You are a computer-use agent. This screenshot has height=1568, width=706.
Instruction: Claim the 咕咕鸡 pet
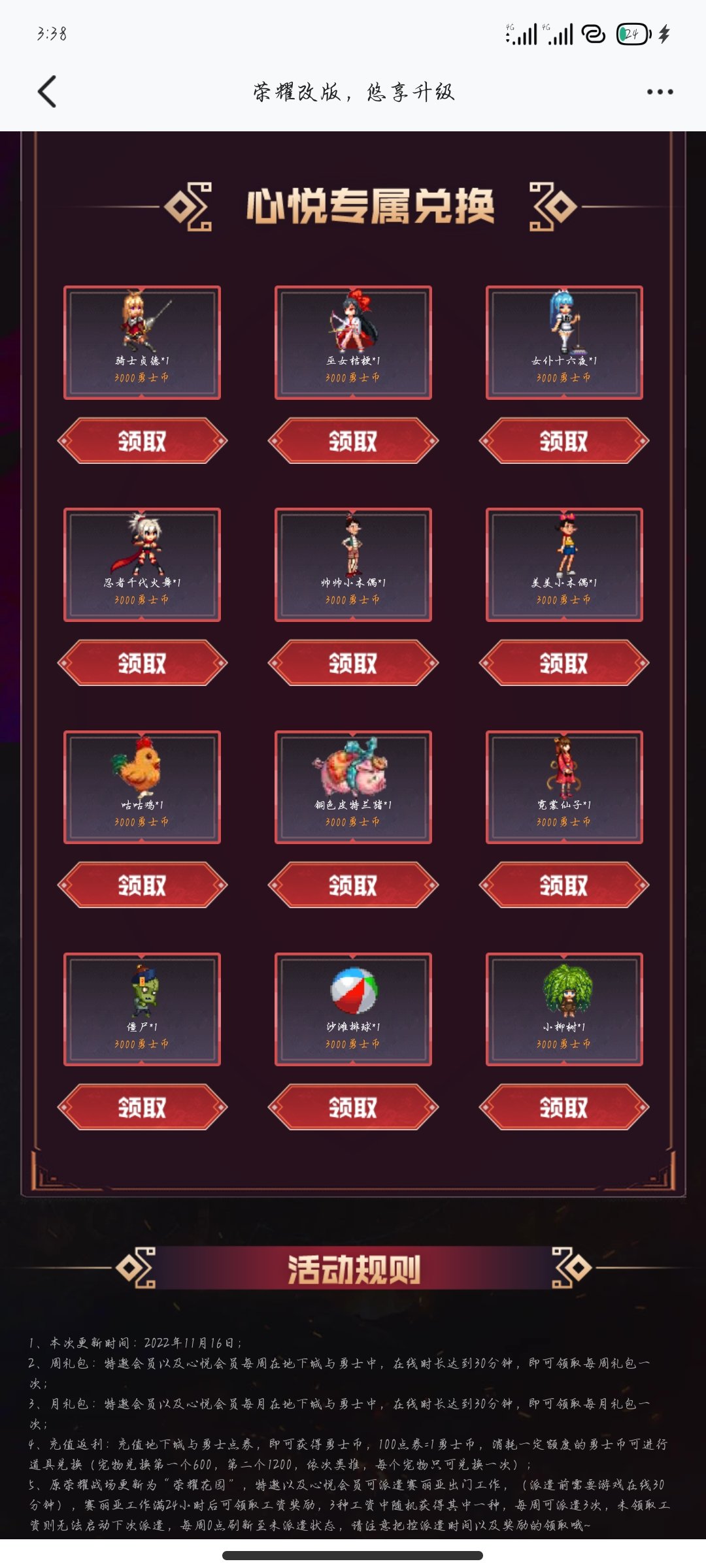pos(143,885)
